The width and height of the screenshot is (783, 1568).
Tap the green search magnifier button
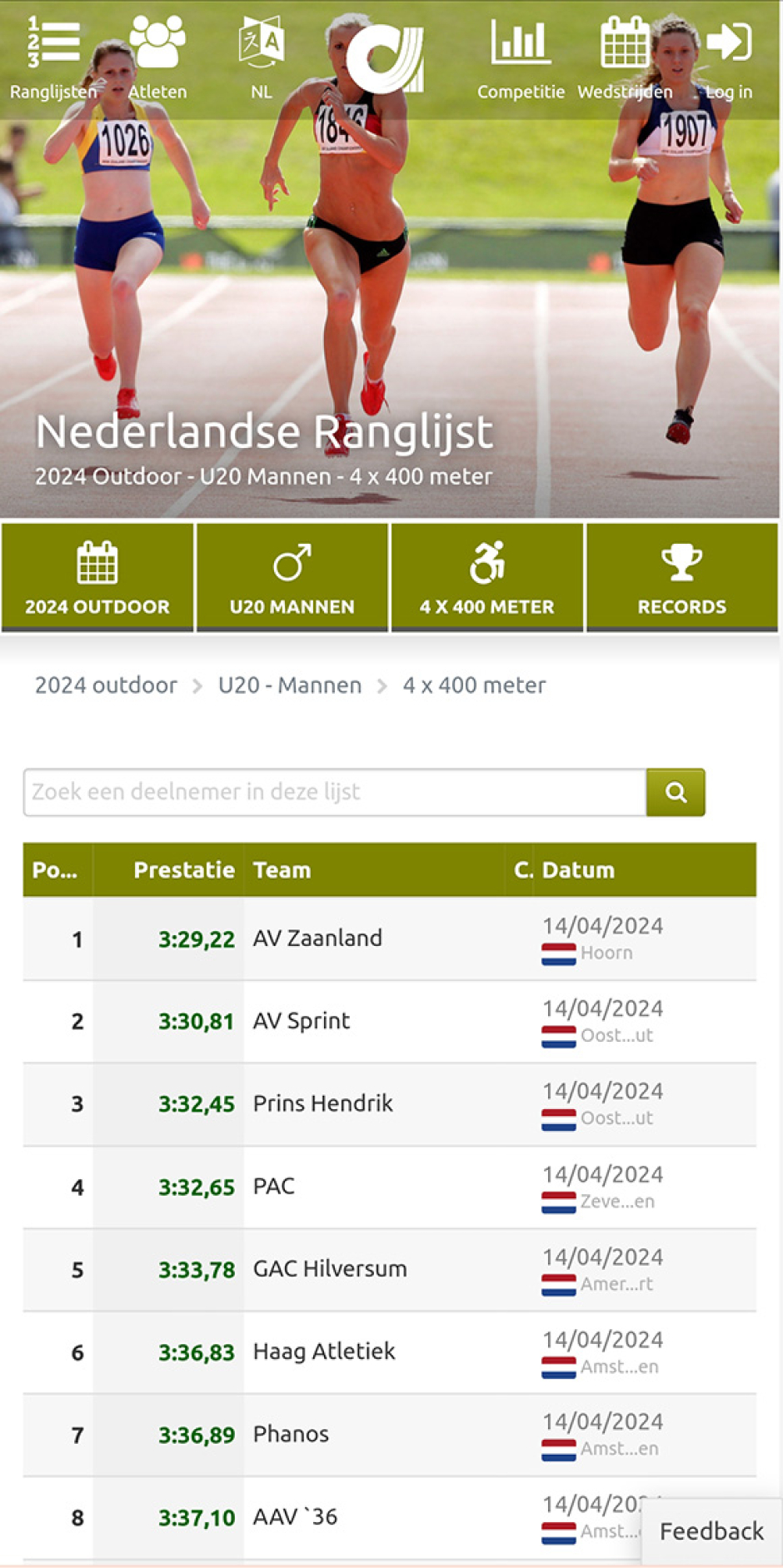coord(676,792)
